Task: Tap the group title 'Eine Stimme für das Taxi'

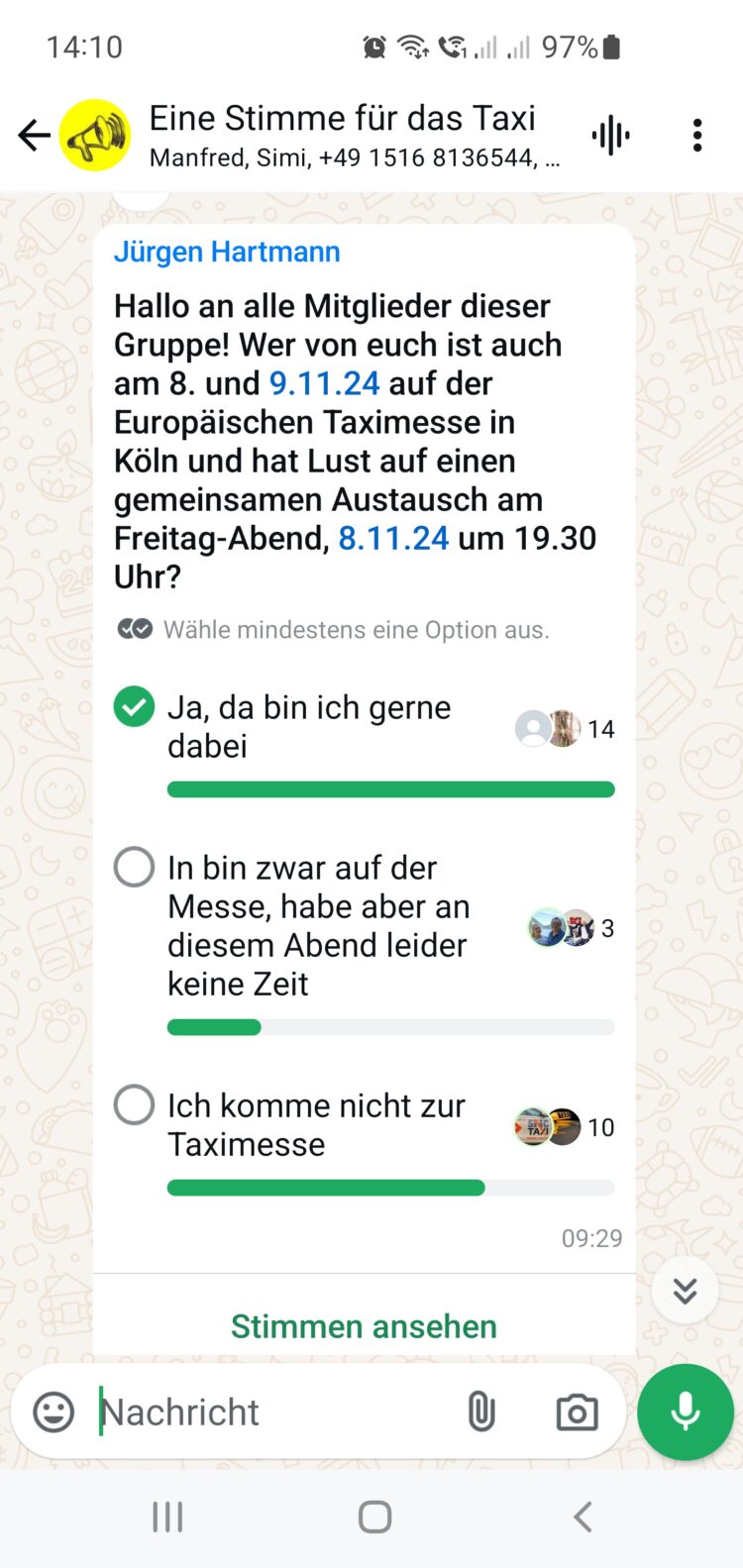Action: (343, 118)
